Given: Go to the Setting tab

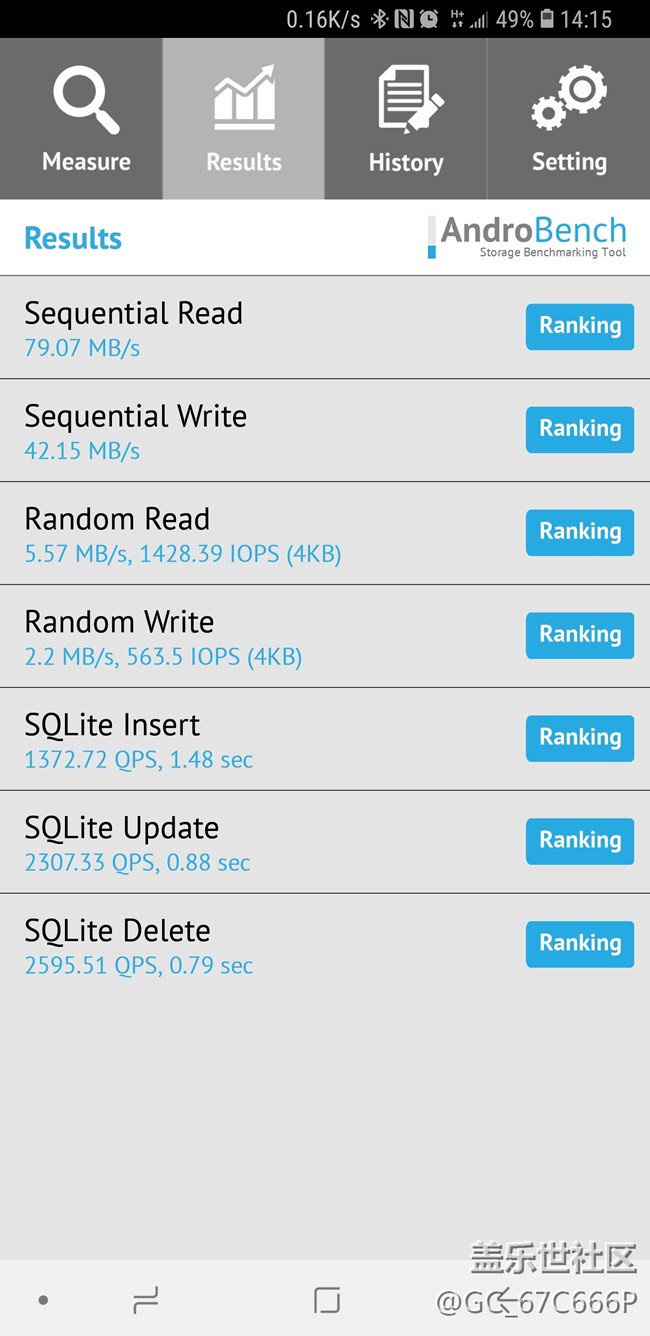Looking at the screenshot, I should pyautogui.click(x=568, y=119).
